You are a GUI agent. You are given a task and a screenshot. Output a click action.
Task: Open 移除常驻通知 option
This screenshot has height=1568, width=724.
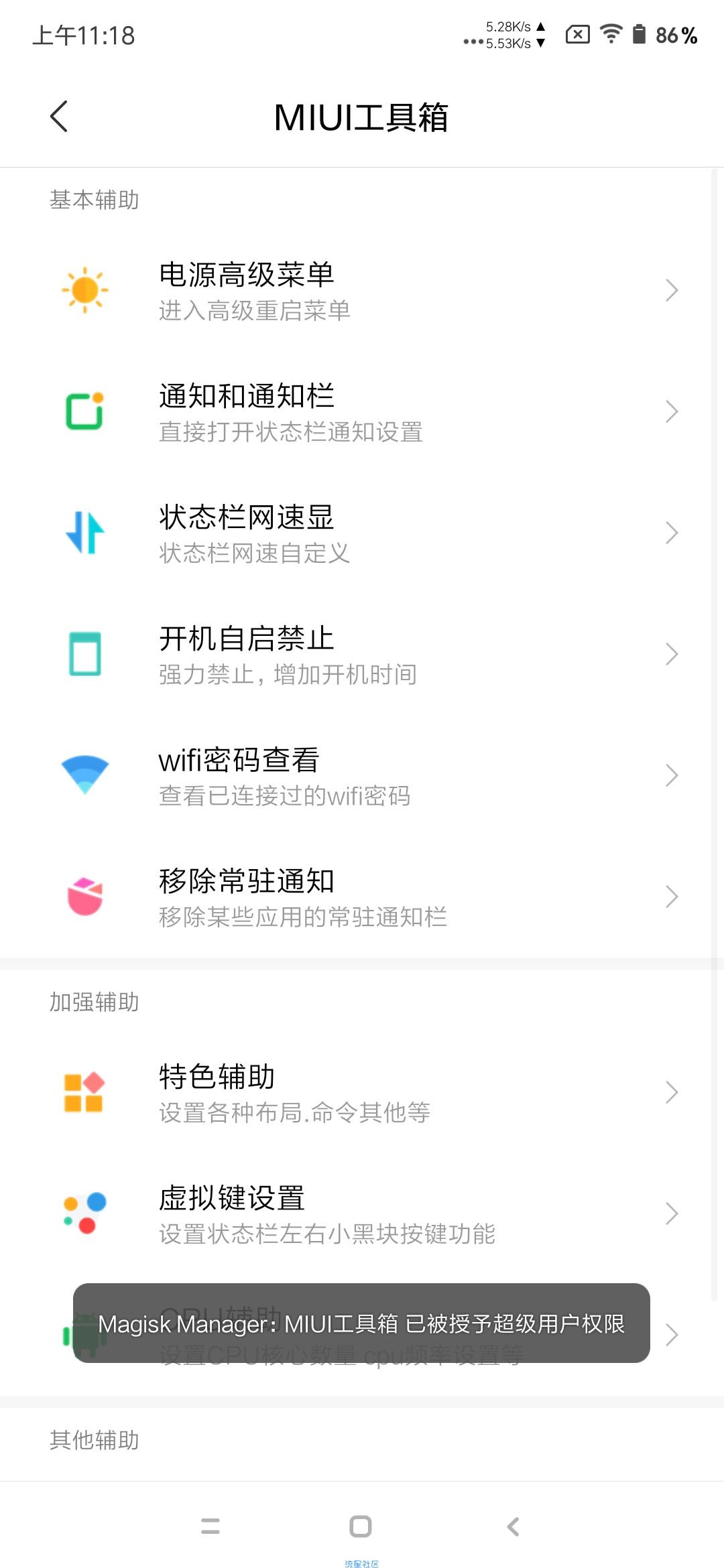pos(362,897)
